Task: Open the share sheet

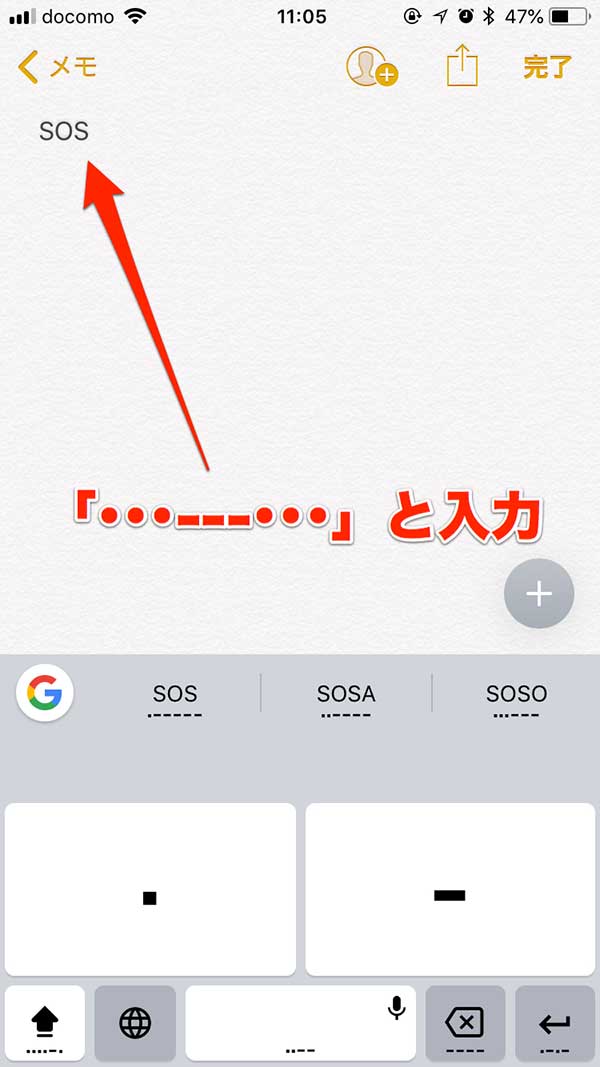Action: click(x=462, y=67)
